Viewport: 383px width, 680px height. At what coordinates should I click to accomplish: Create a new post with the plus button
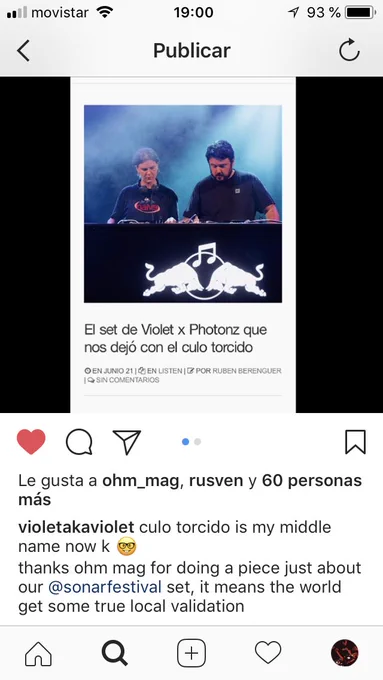[191, 653]
